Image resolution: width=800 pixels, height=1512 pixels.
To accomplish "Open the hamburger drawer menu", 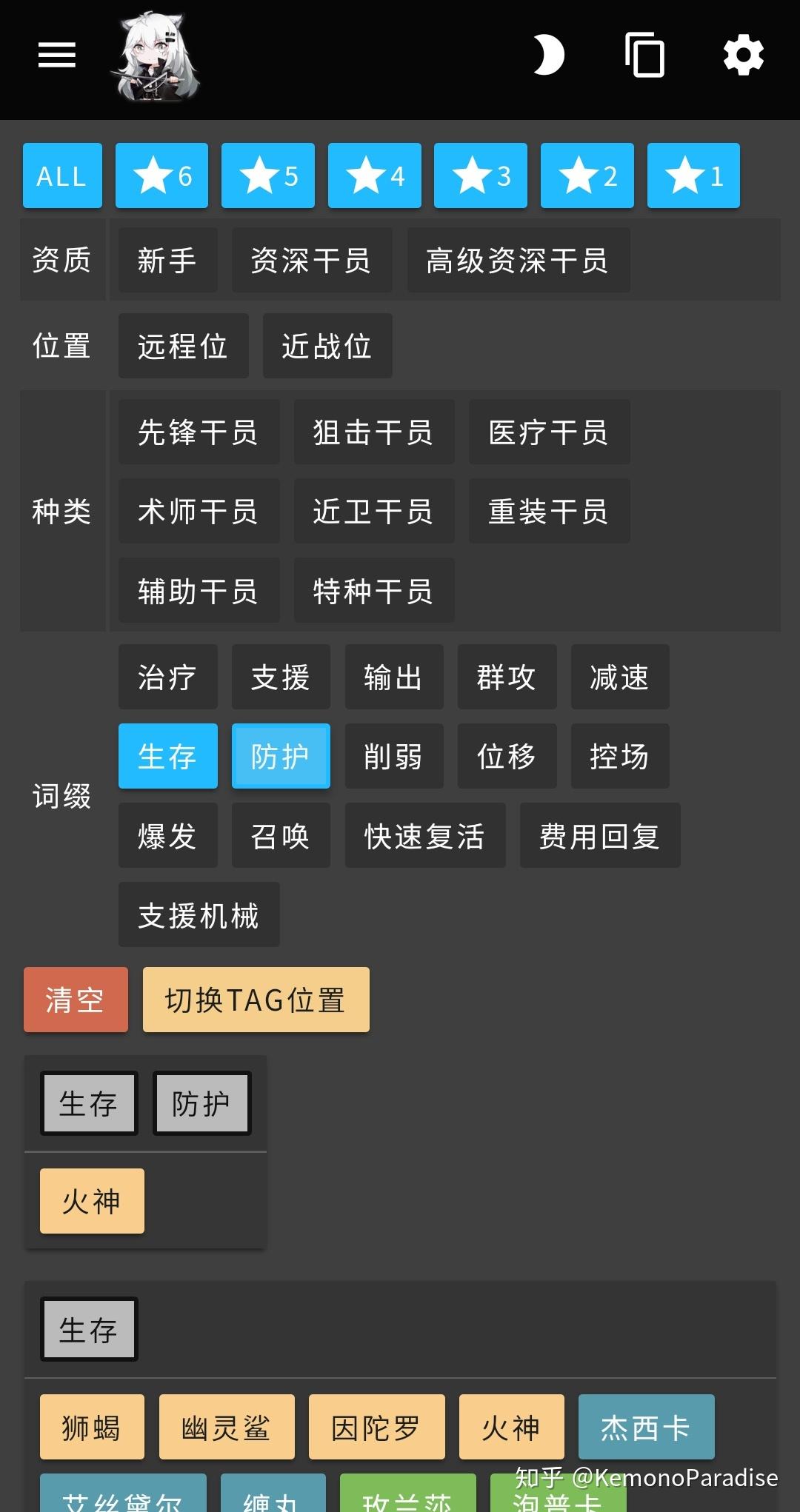I will pyautogui.click(x=57, y=55).
